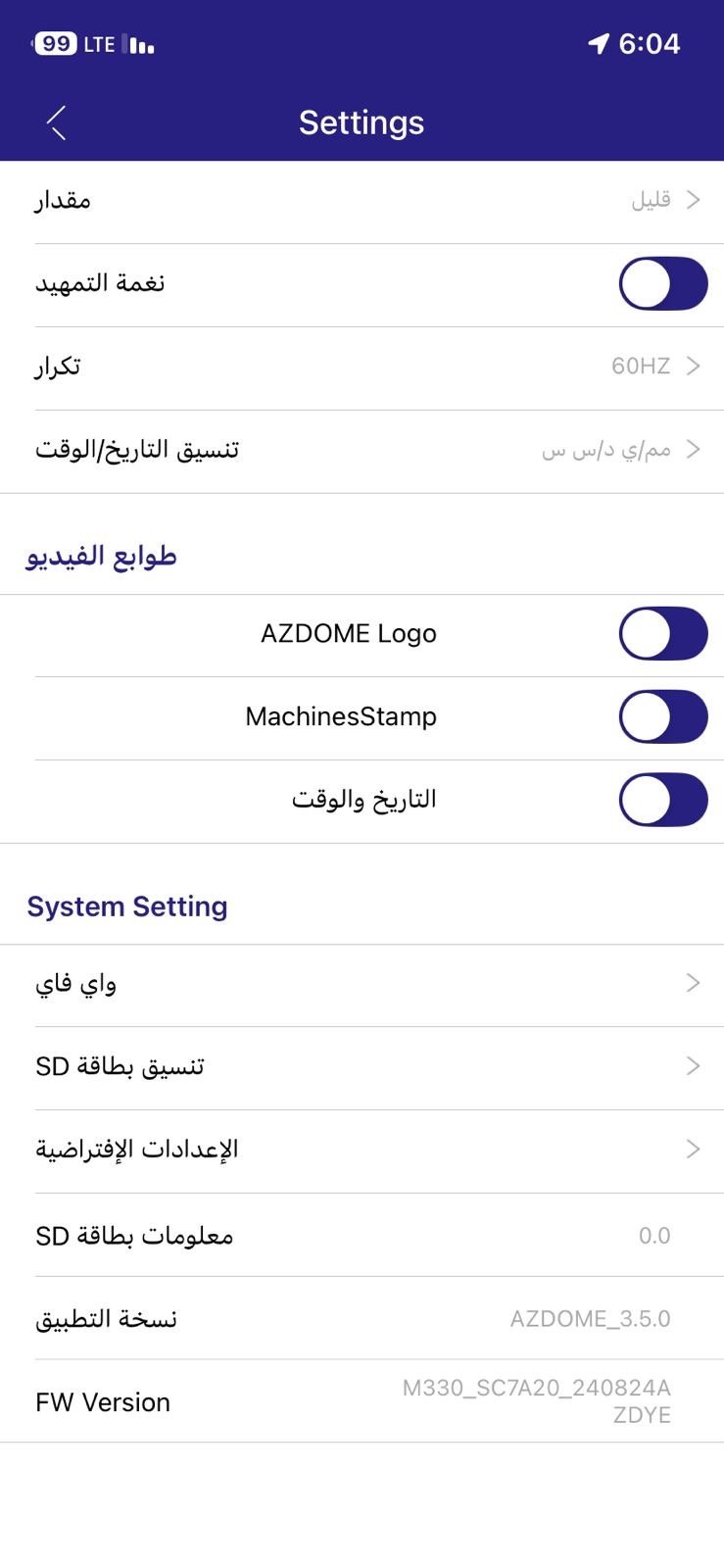Tap the battery indicator showing 99
This screenshot has width=724, height=1568.
[x=56, y=43]
